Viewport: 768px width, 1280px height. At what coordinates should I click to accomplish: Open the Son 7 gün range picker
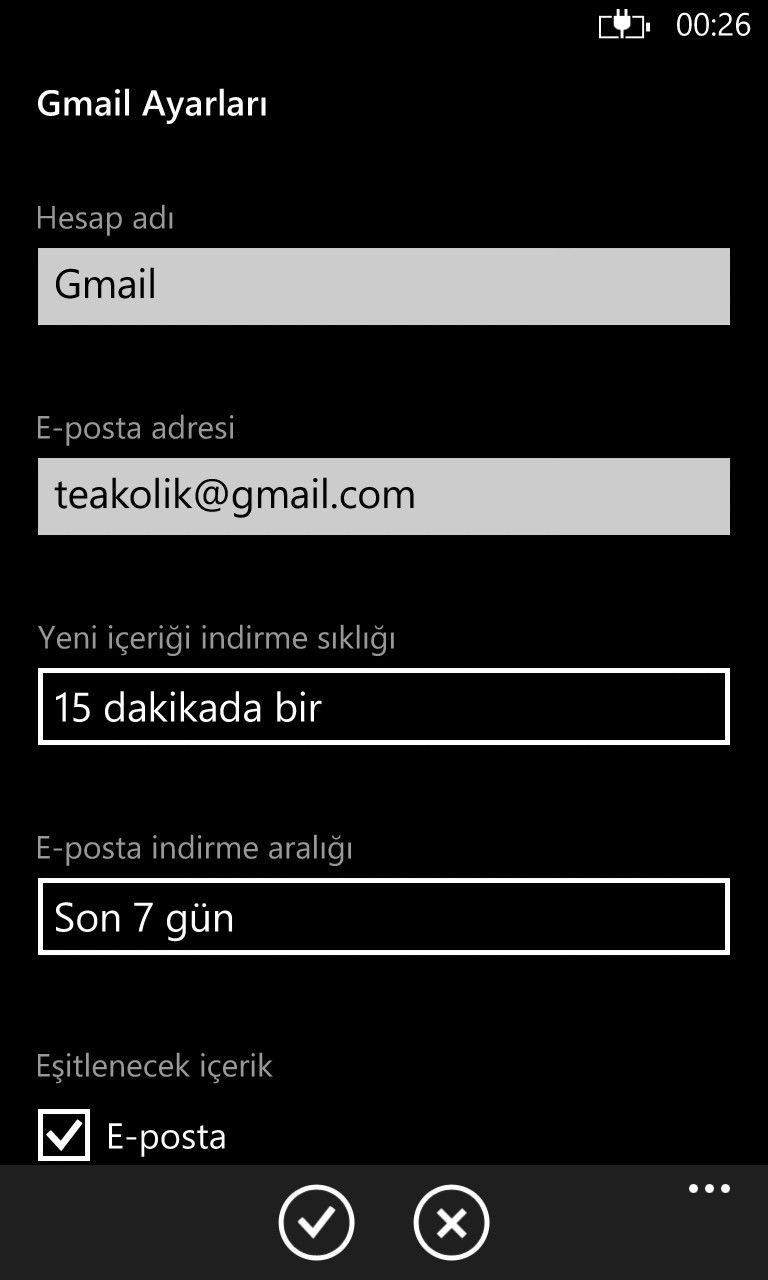pos(384,917)
